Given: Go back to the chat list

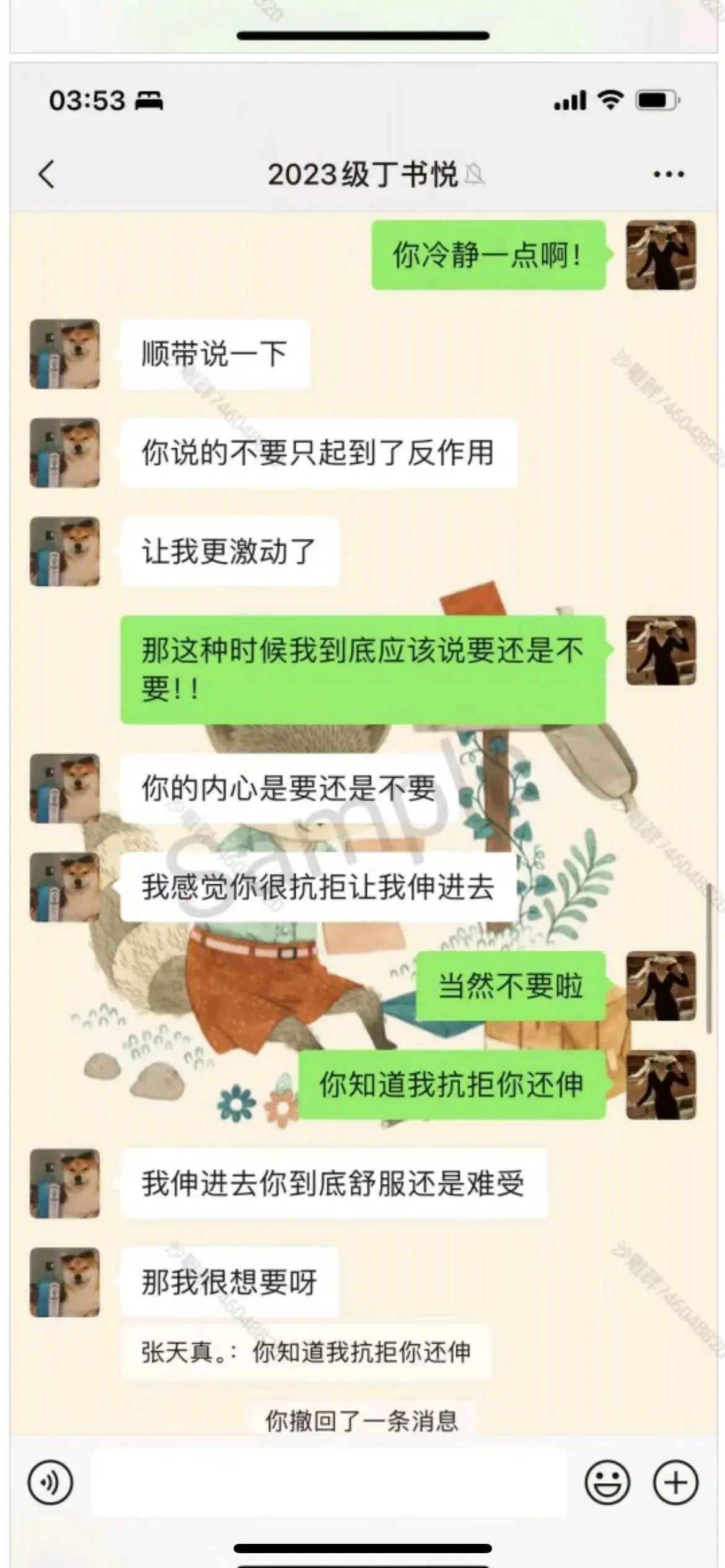Looking at the screenshot, I should pos(46,174).
